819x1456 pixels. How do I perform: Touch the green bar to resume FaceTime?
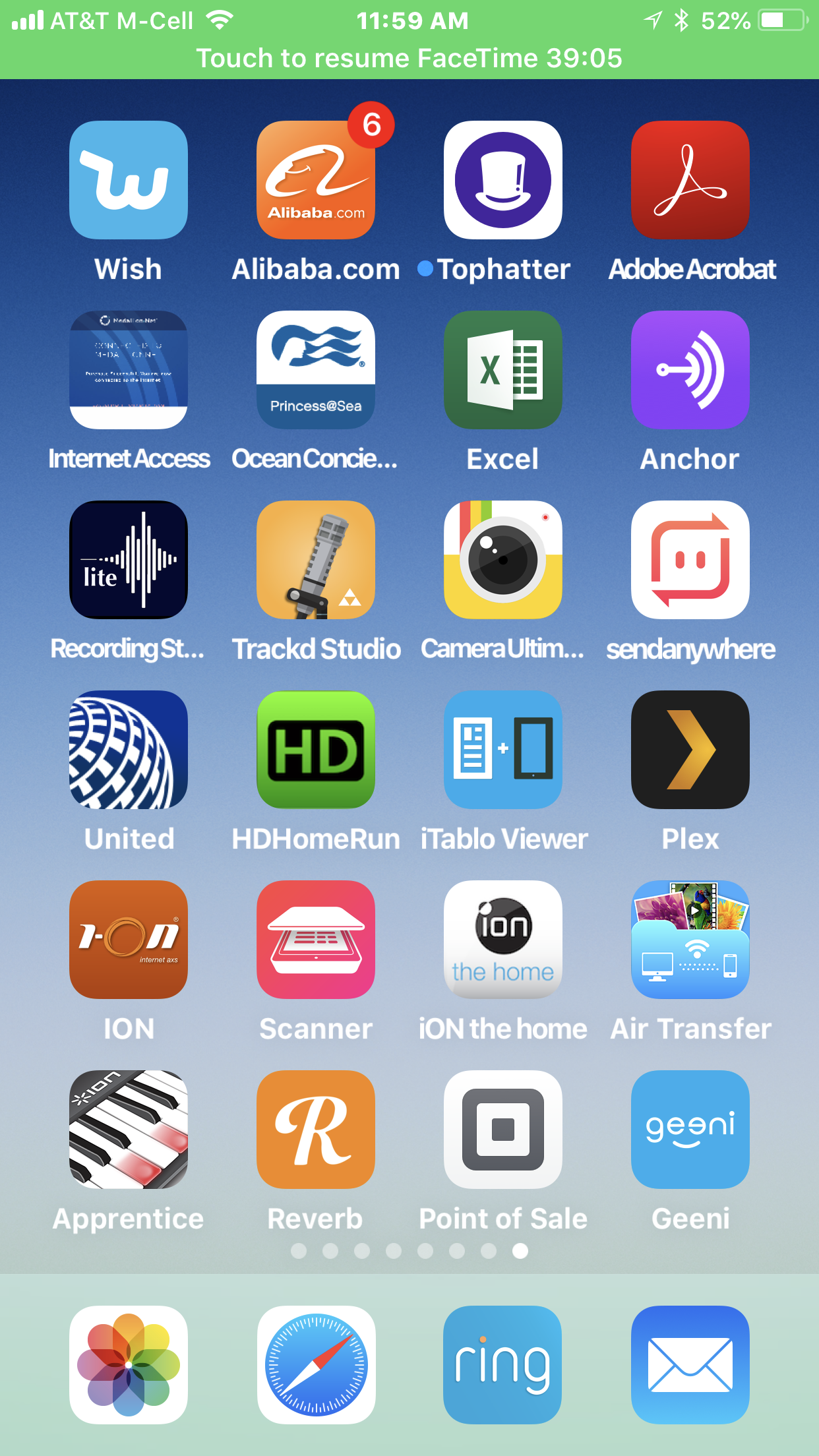(x=409, y=58)
